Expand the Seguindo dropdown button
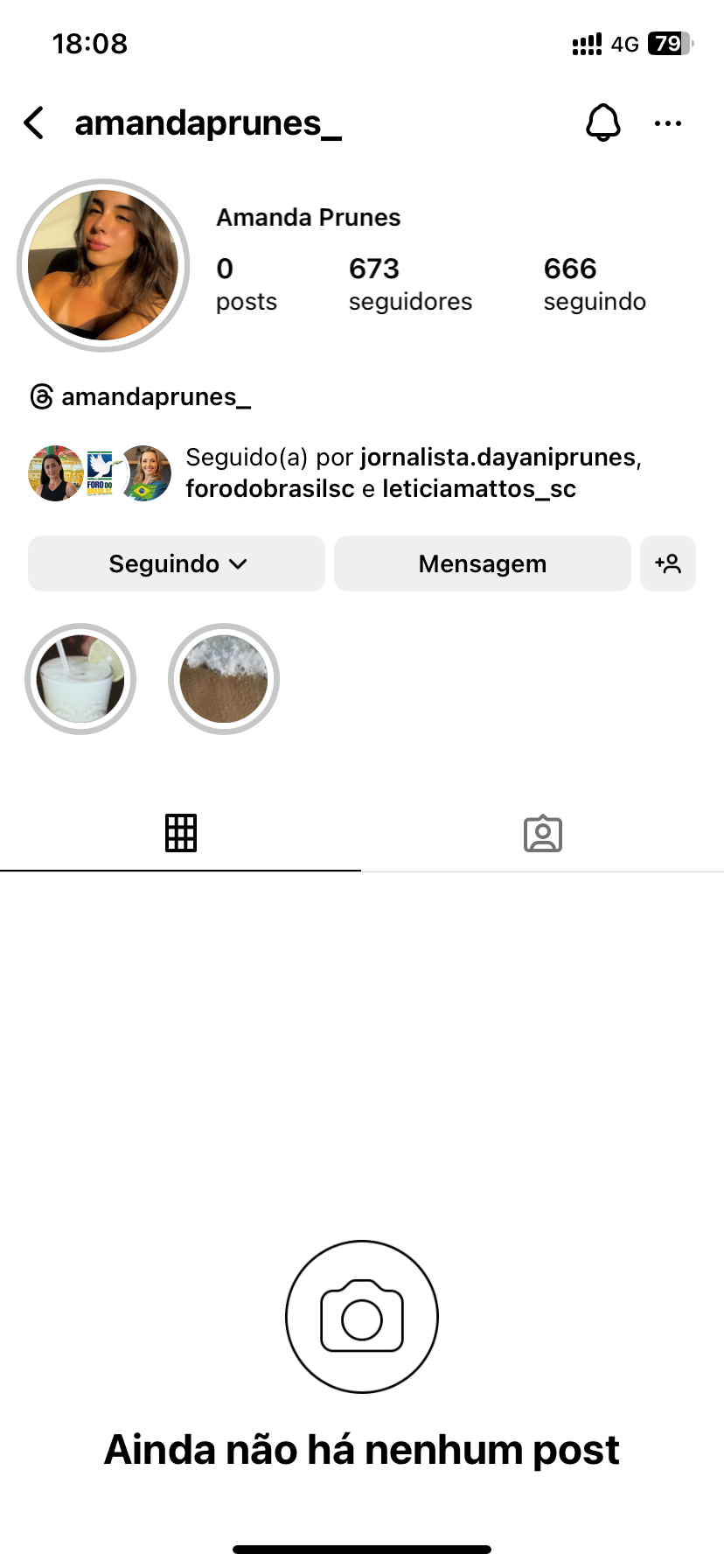The height and width of the screenshot is (1568, 724). pyautogui.click(x=177, y=563)
